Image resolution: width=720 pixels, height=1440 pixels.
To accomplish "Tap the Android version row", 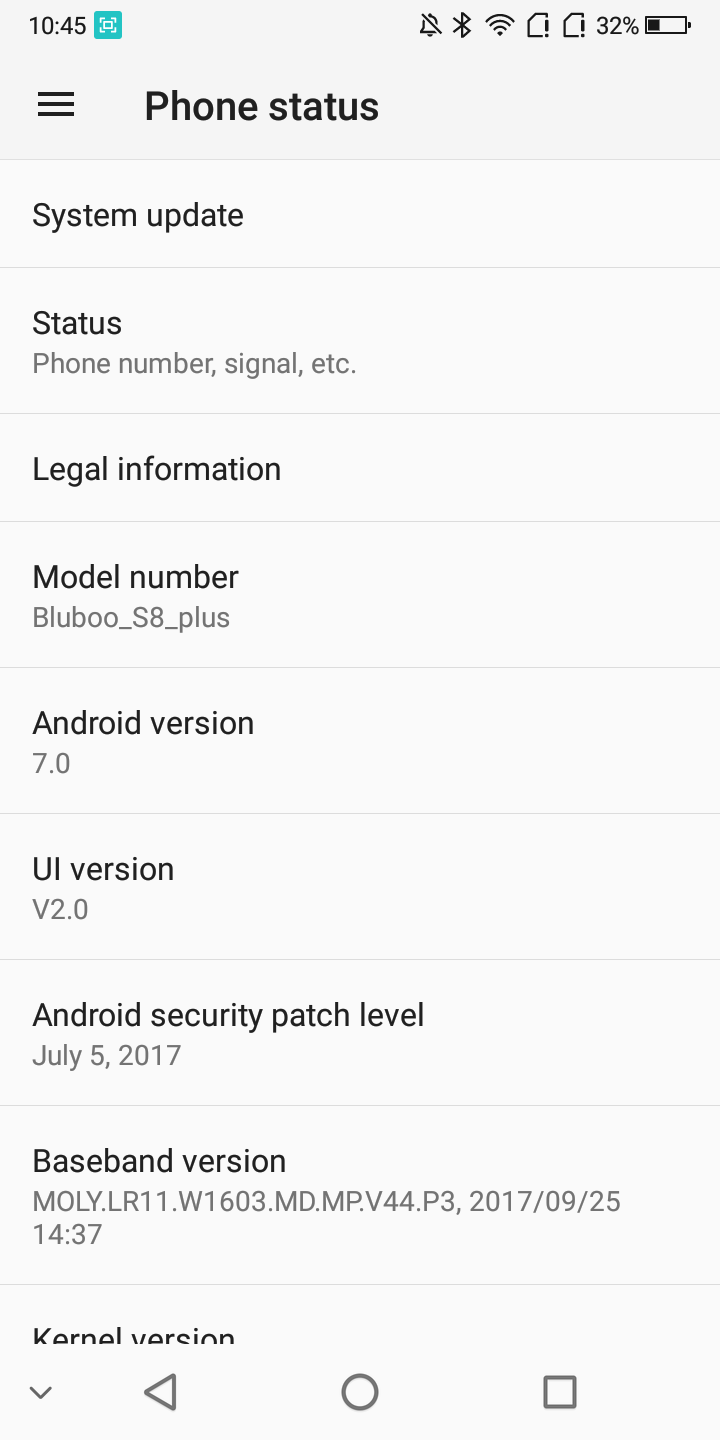I will tap(360, 741).
